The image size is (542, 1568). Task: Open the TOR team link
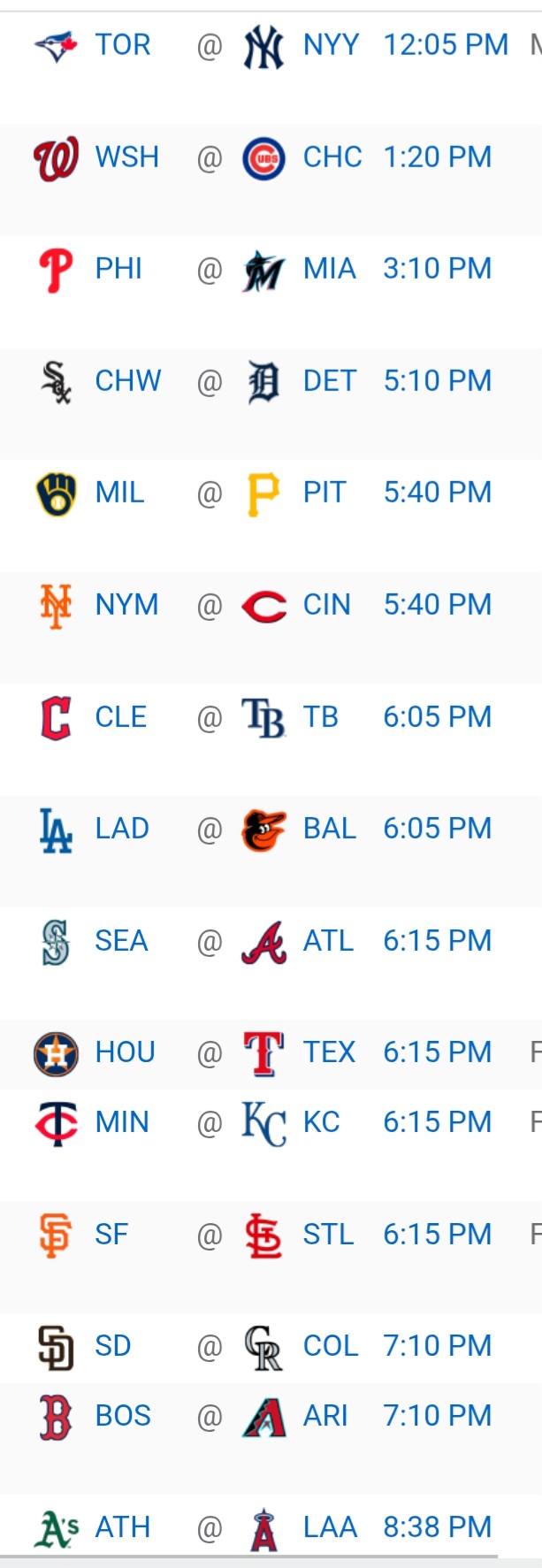tap(123, 44)
